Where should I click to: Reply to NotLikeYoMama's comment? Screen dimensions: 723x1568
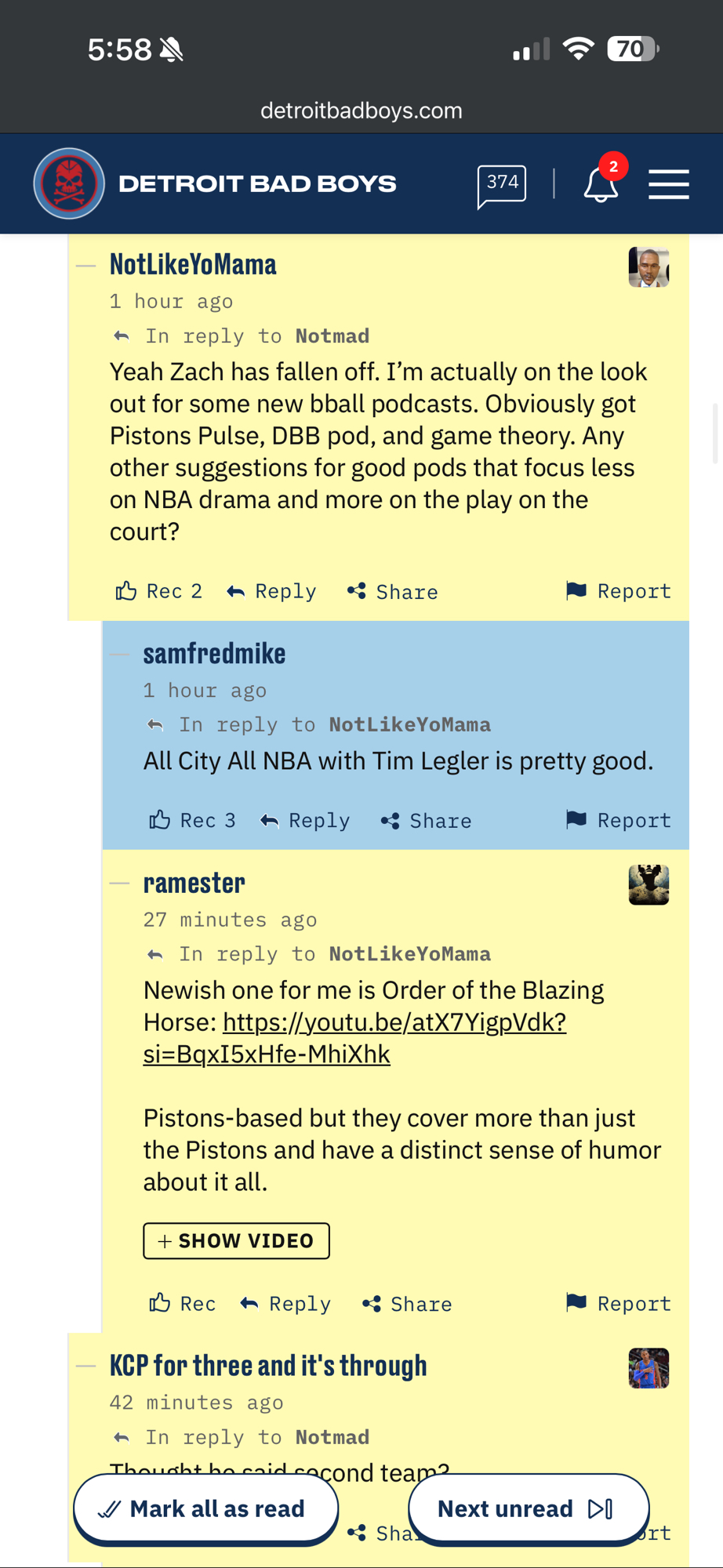tap(272, 591)
